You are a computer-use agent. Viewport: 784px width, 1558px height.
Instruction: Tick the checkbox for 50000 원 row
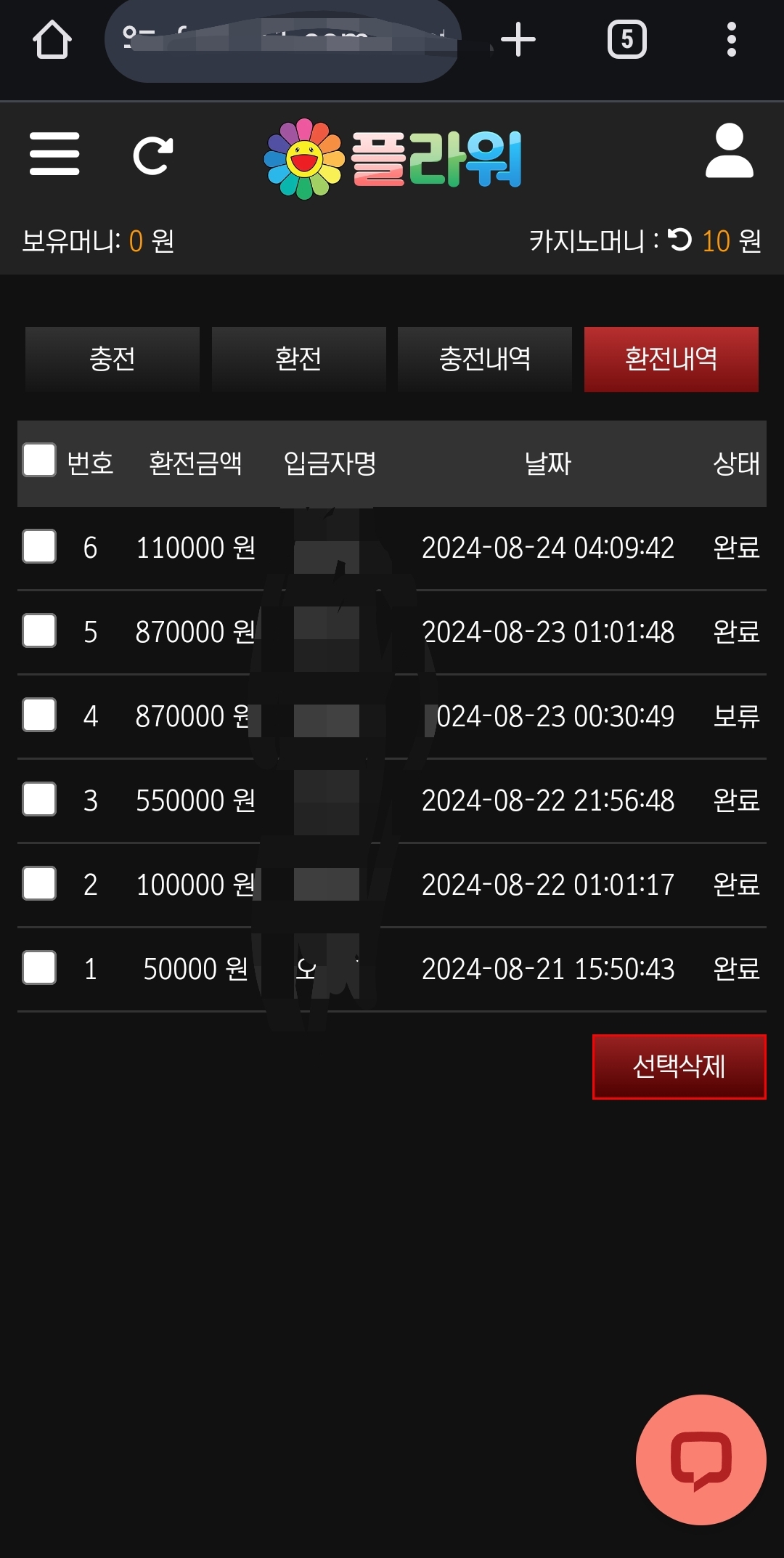coord(39,967)
